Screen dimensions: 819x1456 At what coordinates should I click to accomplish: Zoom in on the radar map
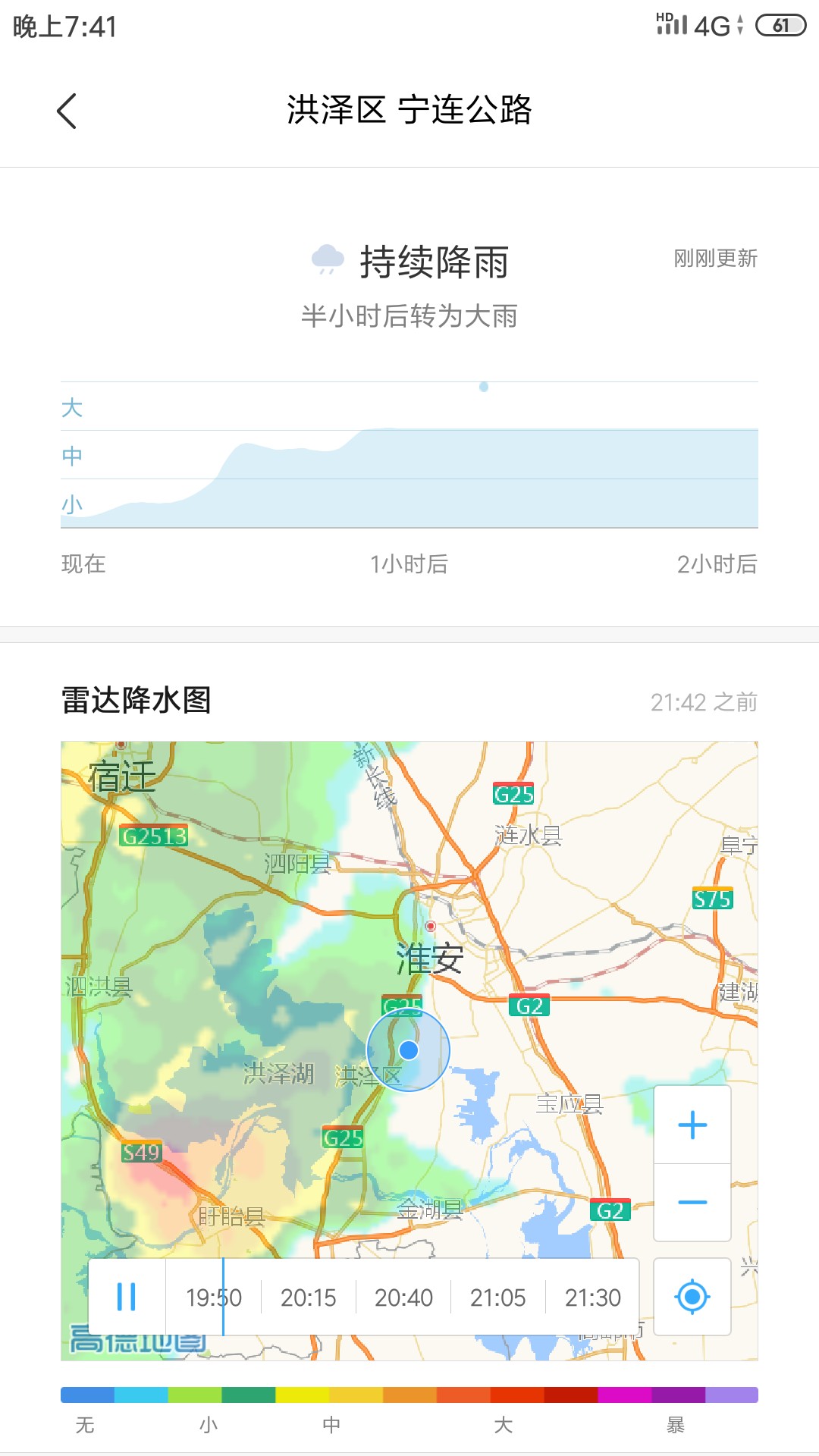(x=692, y=1125)
